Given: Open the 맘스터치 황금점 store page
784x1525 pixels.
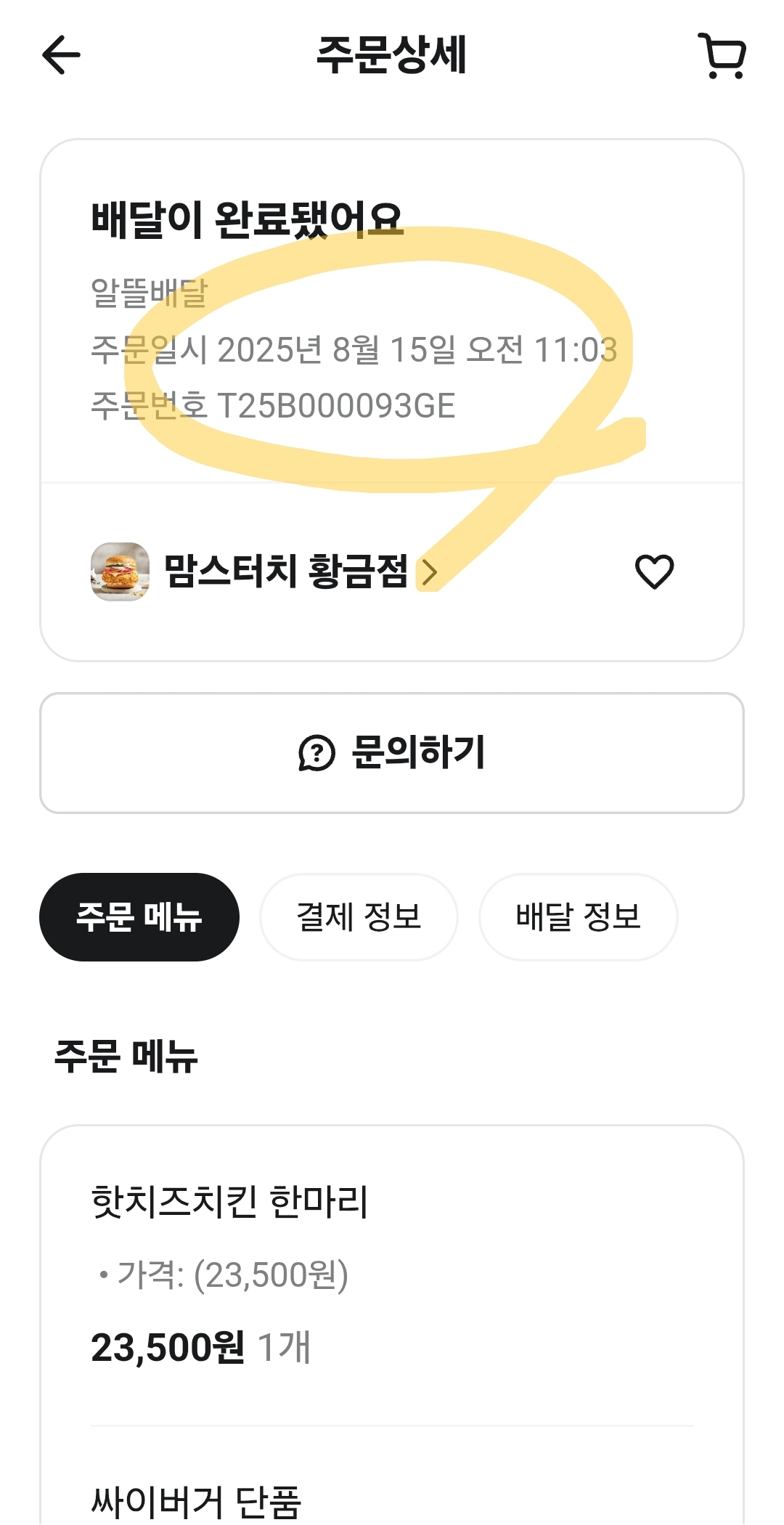Looking at the screenshot, I should [285, 572].
